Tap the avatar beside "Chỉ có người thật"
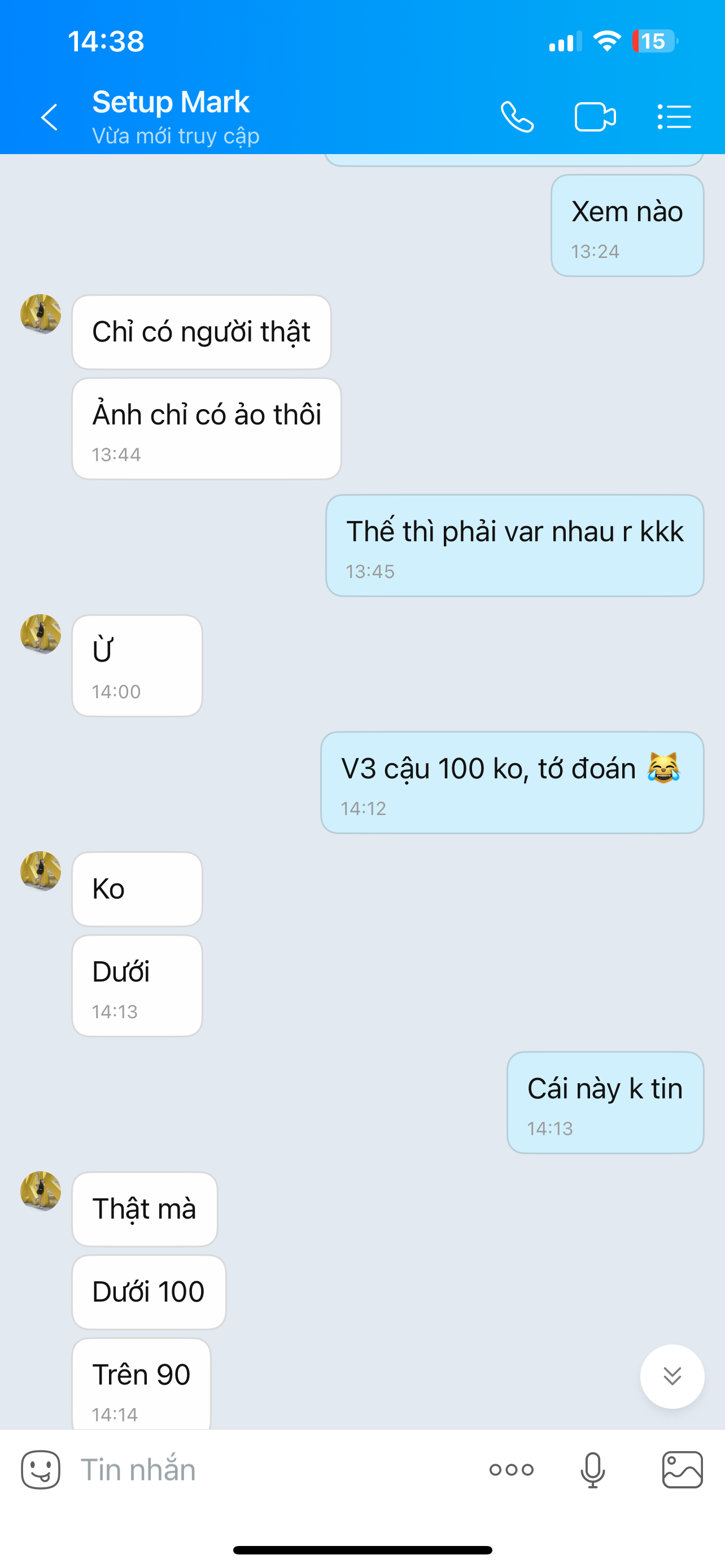 click(41, 314)
